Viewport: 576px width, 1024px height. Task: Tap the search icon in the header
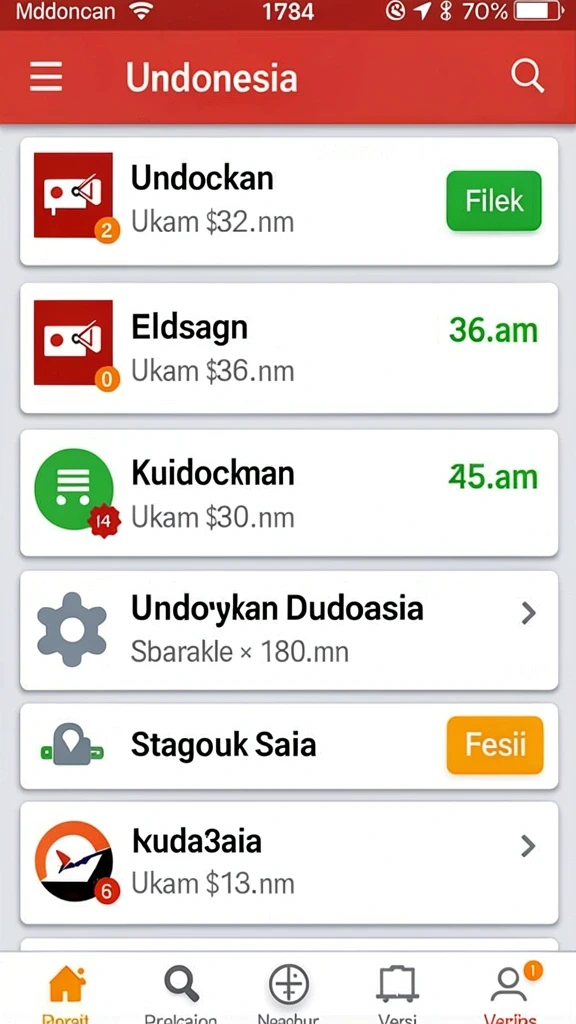pyautogui.click(x=527, y=77)
